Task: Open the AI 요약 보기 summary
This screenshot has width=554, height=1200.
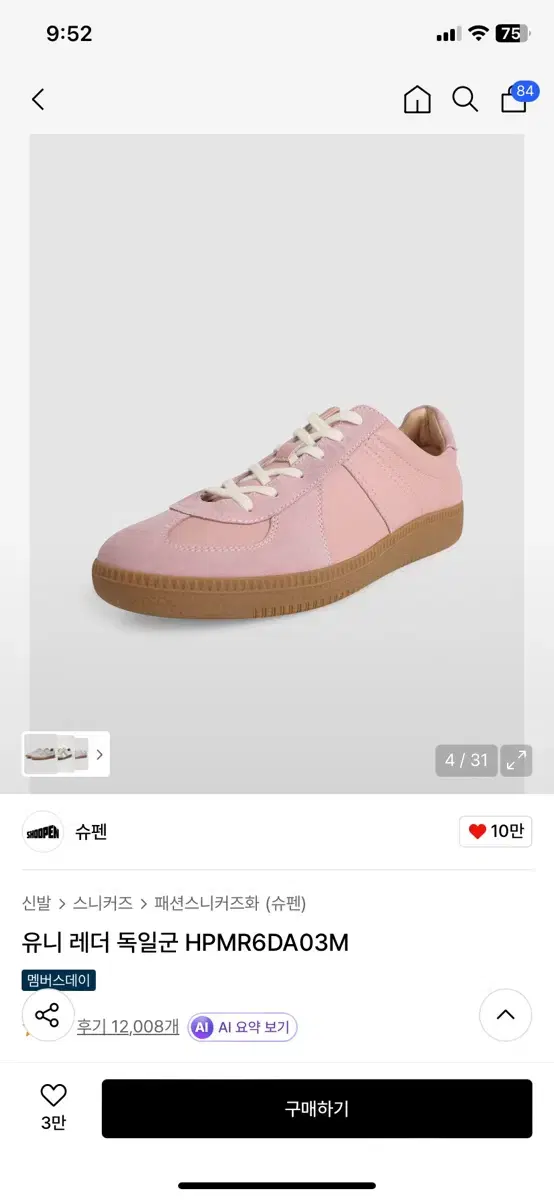Action: (243, 1027)
